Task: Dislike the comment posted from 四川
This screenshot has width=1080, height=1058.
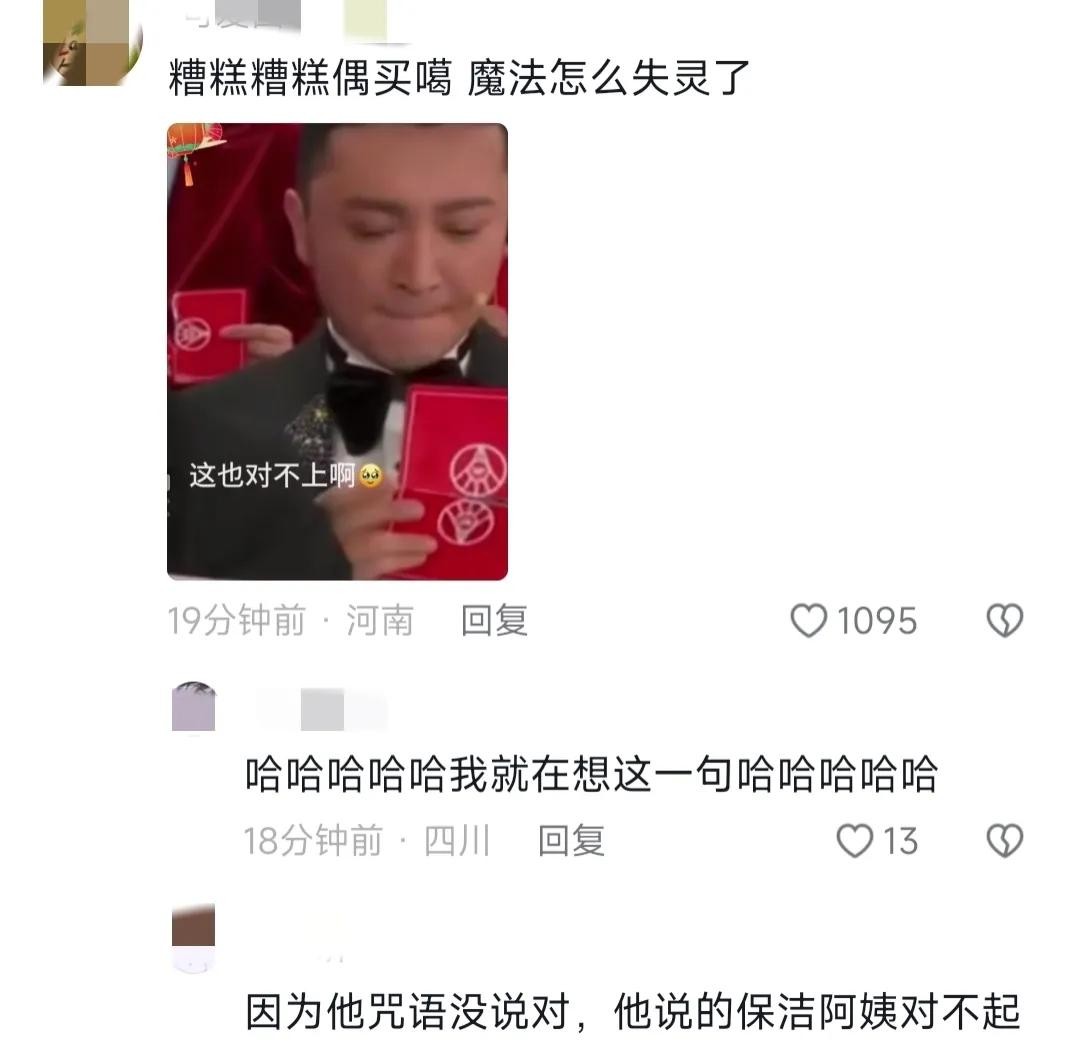Action: (1004, 842)
